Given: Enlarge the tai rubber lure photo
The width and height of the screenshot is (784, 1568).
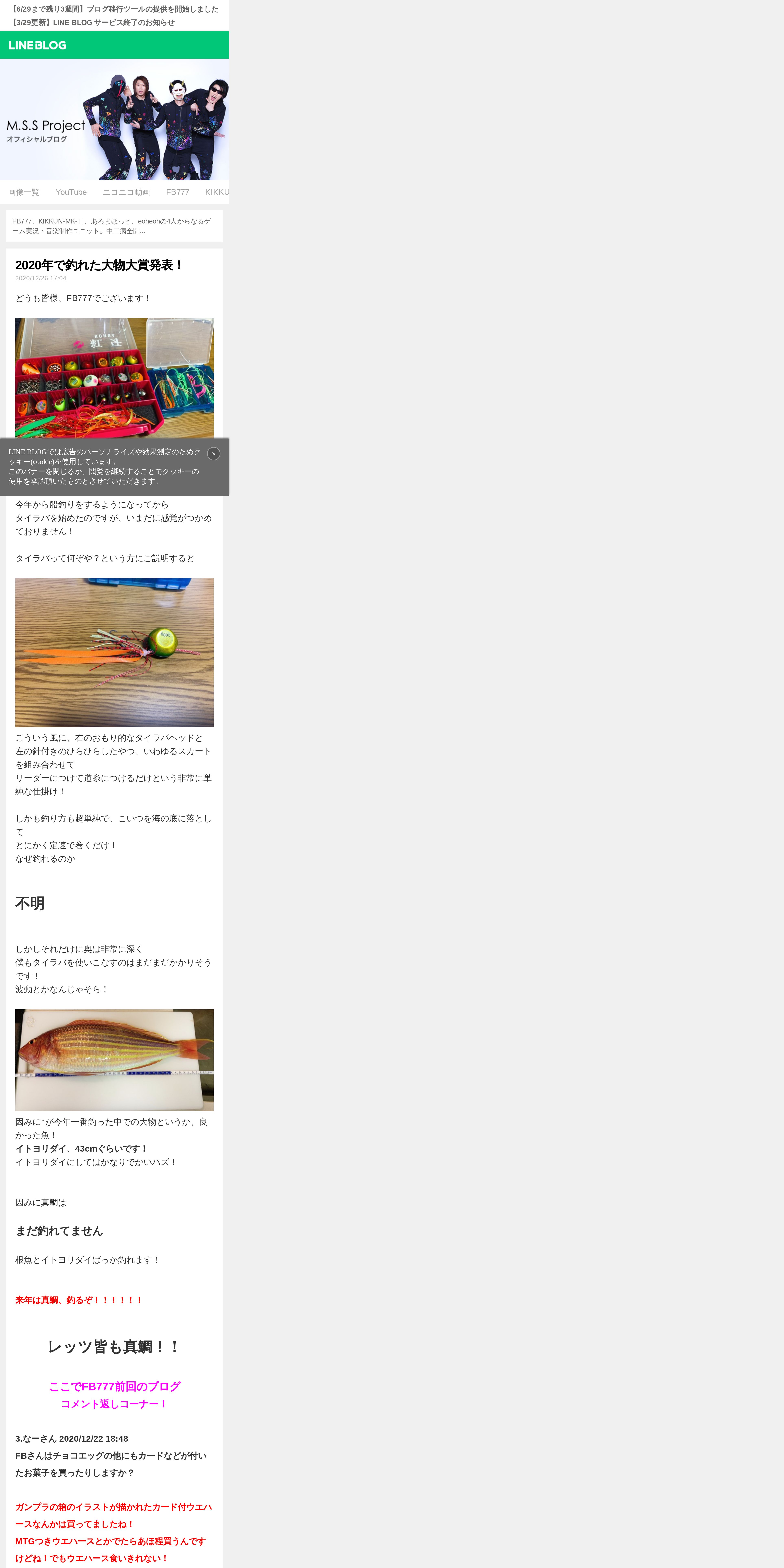Looking at the screenshot, I should click(x=114, y=653).
